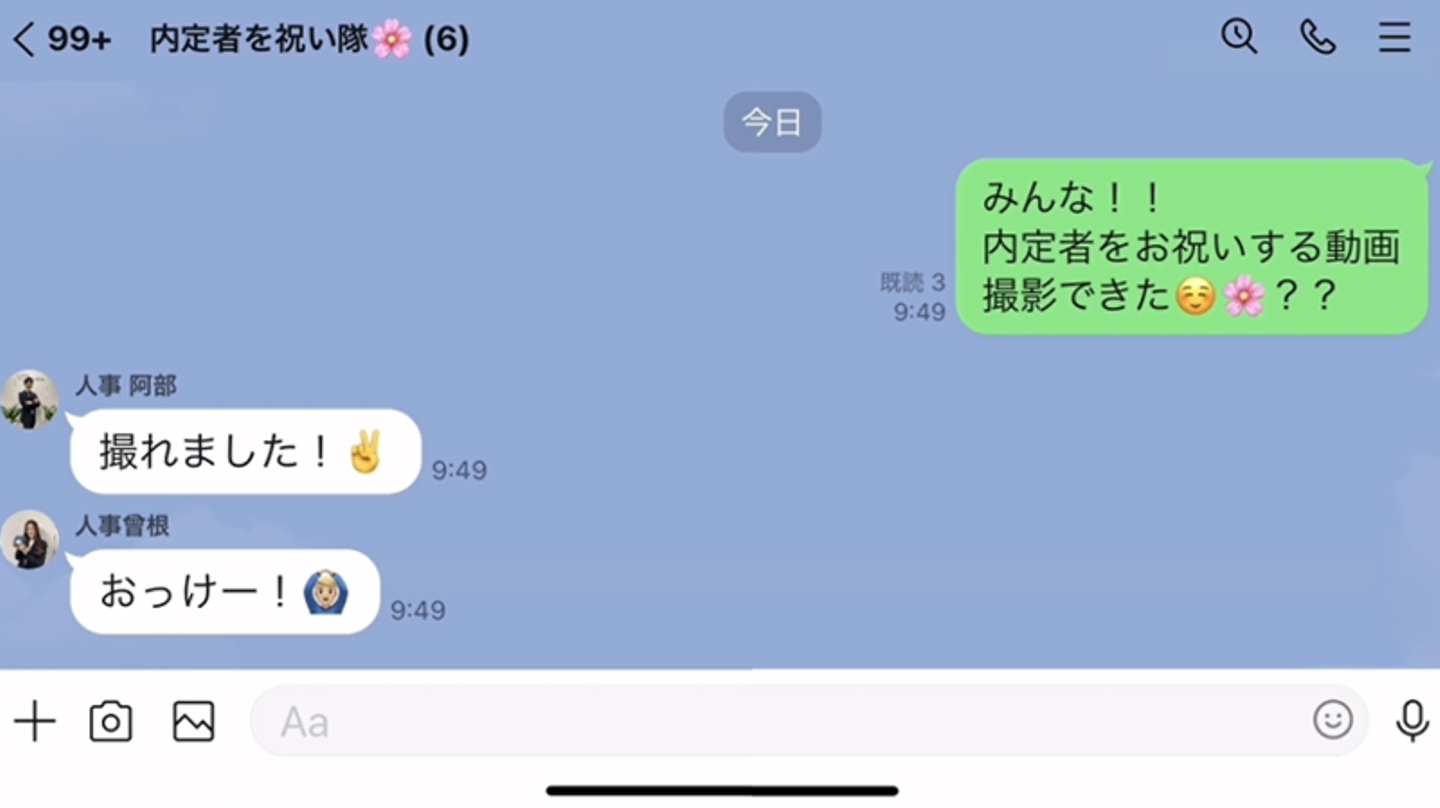The image size is (1440, 808).
Task: Go back to the chat list
Action: click(25, 40)
